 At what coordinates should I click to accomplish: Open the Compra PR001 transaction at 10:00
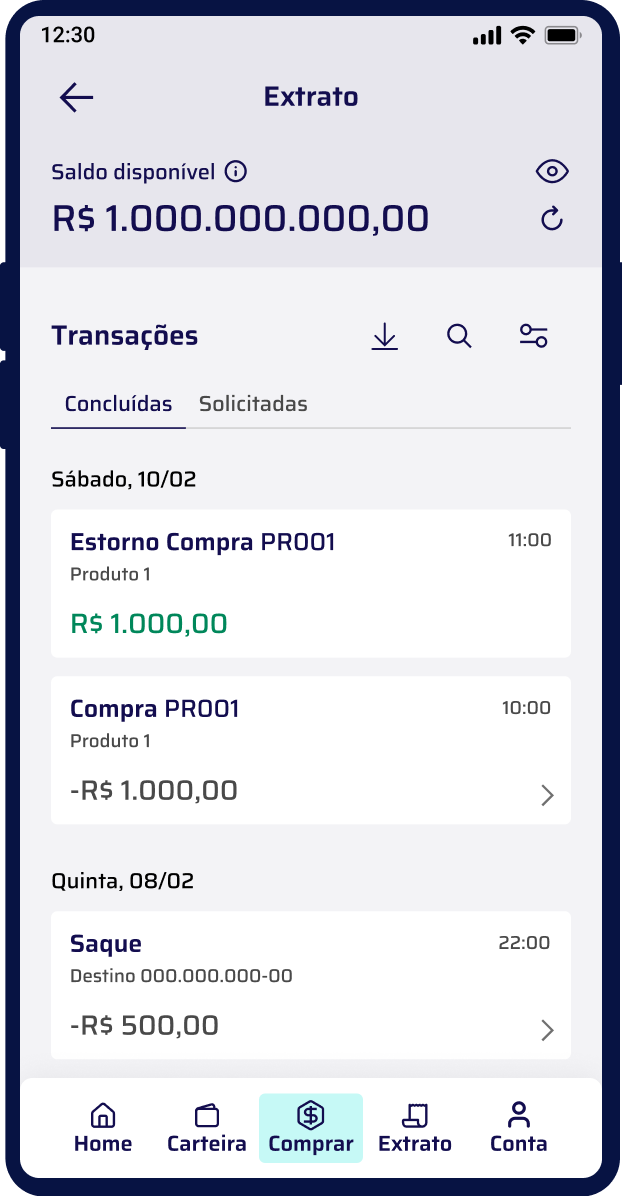pyautogui.click(x=310, y=750)
